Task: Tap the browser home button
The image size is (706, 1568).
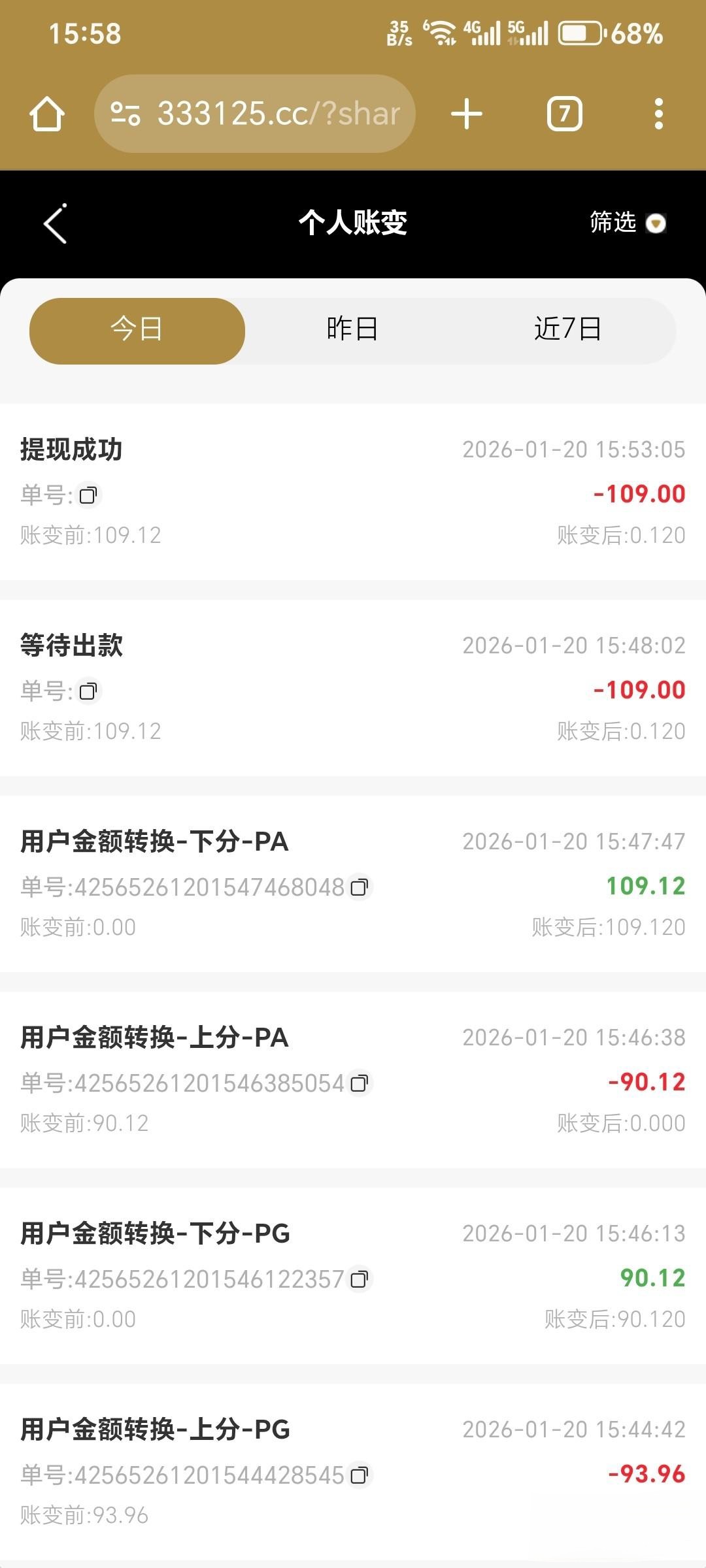Action: [47, 114]
